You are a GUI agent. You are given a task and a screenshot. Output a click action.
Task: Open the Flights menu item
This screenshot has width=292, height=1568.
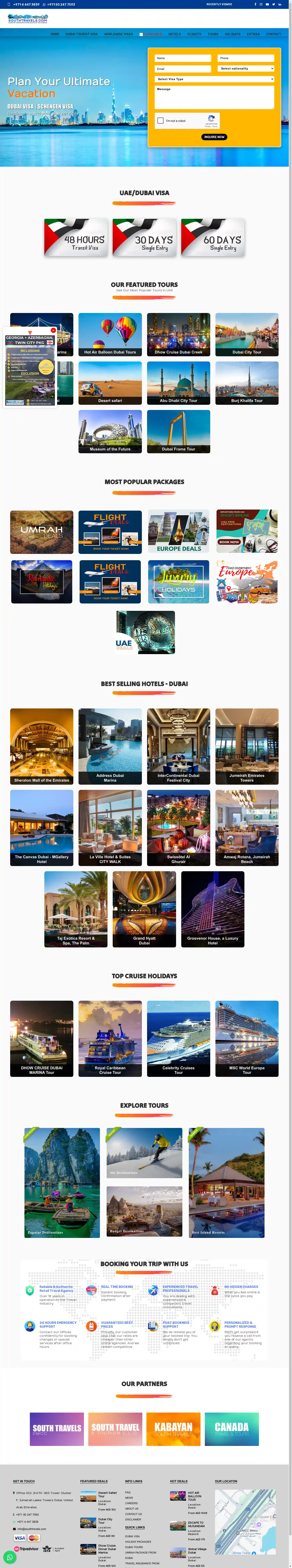194,34
